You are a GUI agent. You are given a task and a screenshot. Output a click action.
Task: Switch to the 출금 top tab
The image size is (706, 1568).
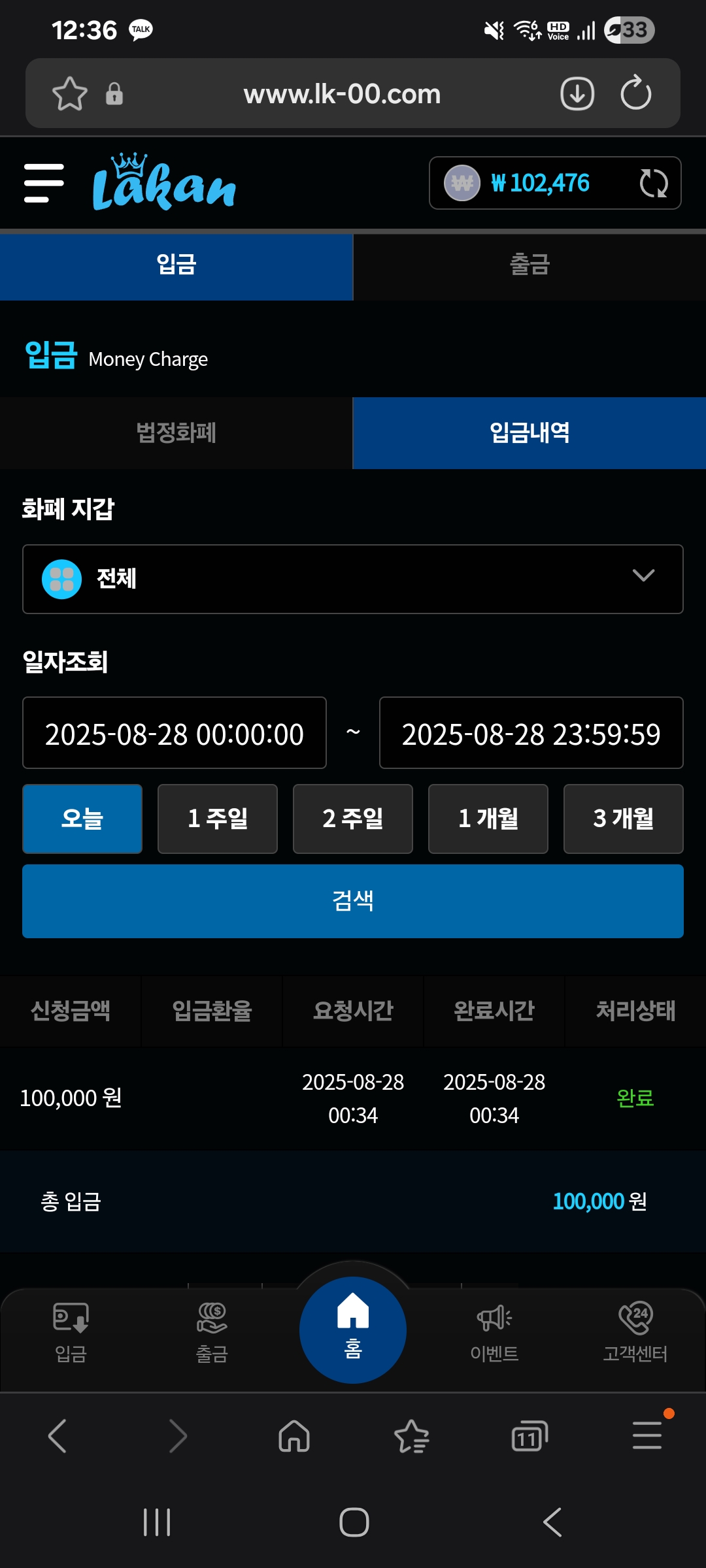point(529,265)
